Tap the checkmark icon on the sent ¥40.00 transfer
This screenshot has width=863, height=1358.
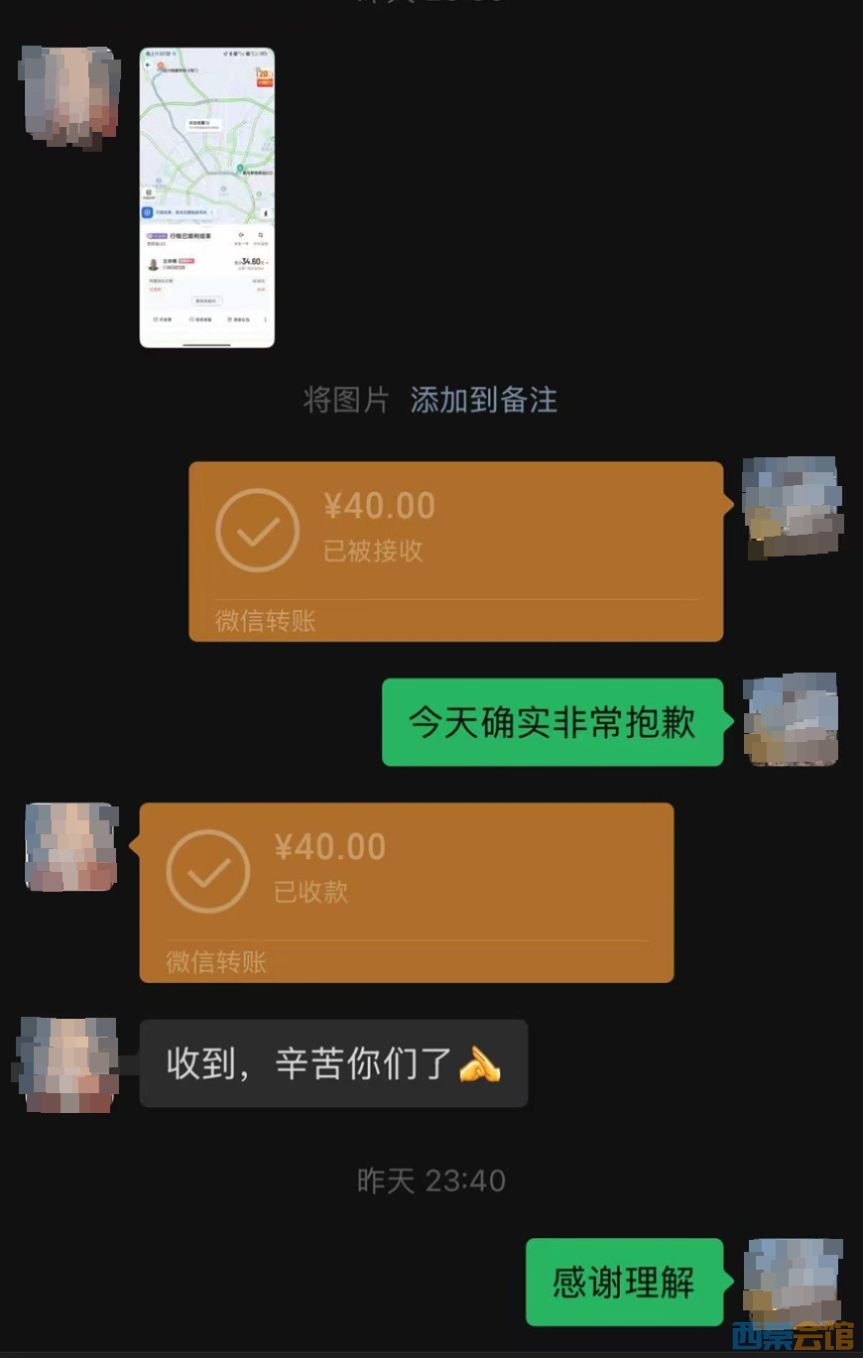(259, 528)
